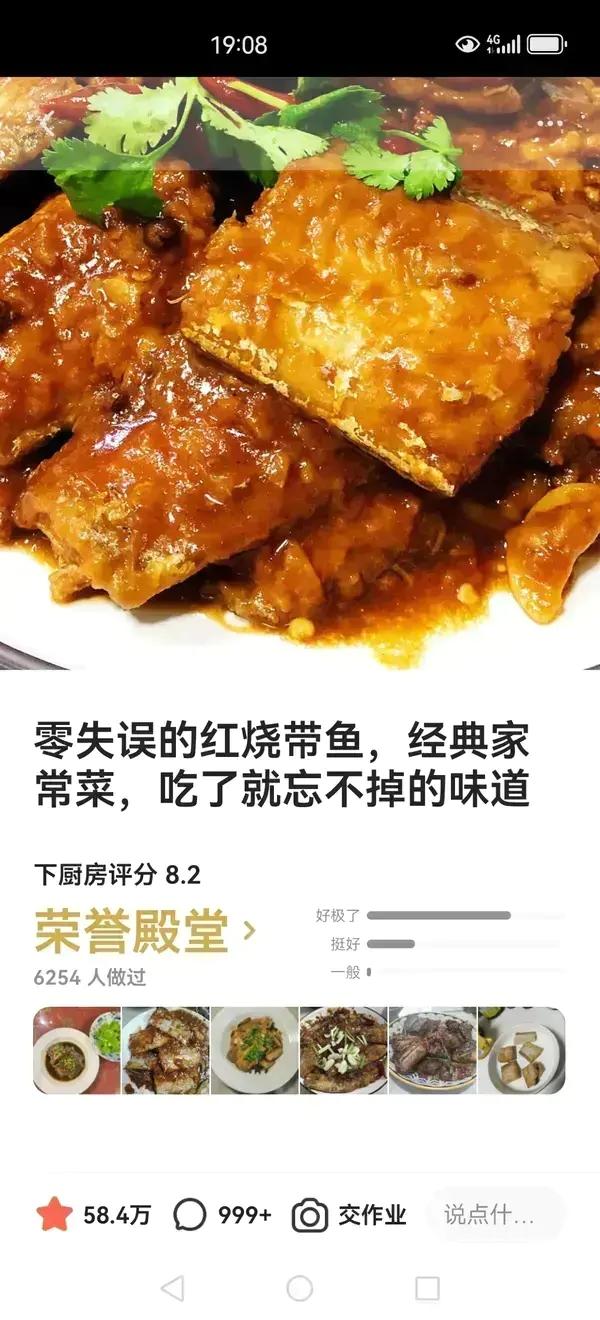Tap 交作业 to submit your dish photo
600x1320 pixels.
[350, 1215]
